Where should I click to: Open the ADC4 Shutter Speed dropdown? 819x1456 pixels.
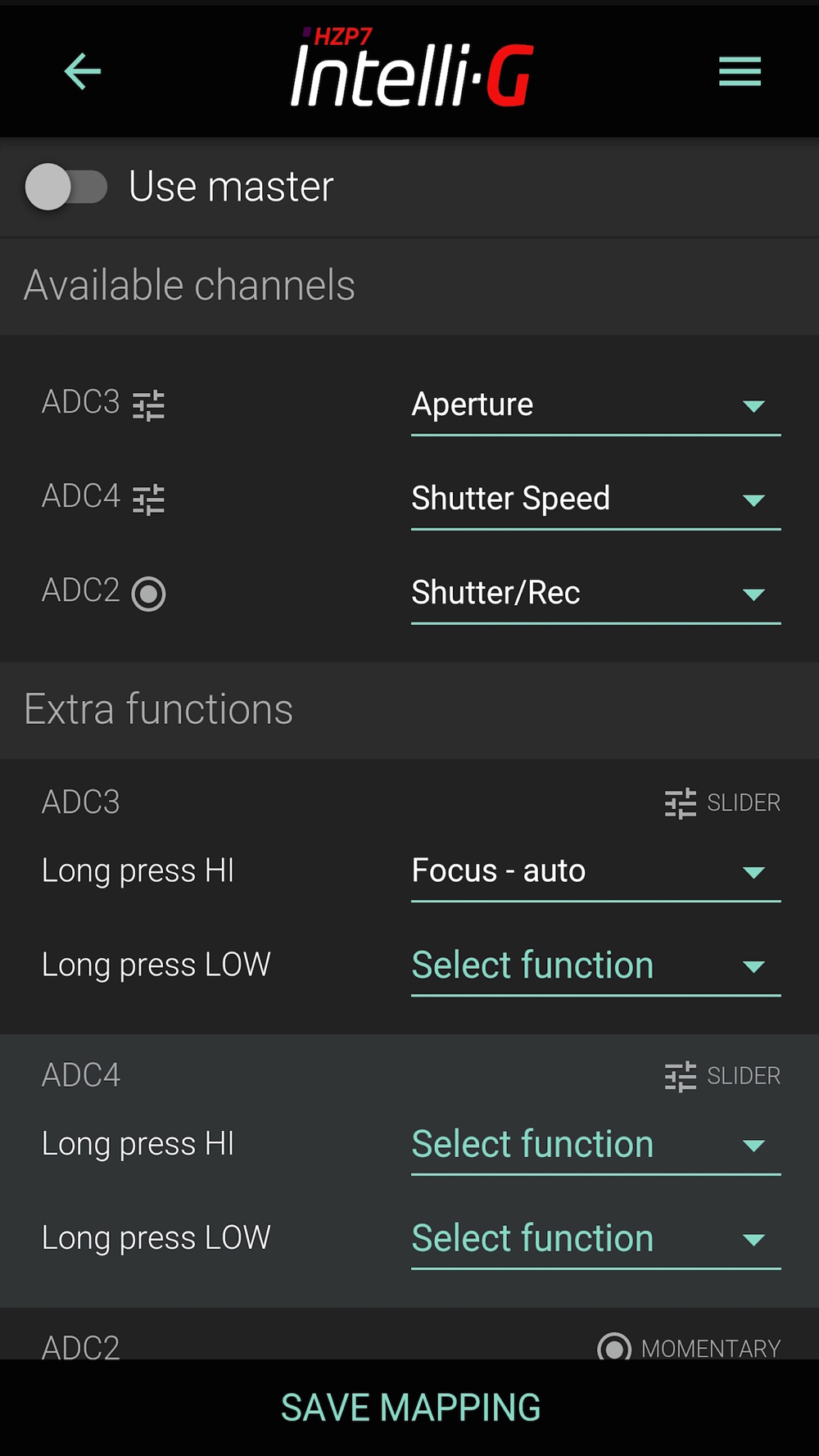[x=595, y=500]
